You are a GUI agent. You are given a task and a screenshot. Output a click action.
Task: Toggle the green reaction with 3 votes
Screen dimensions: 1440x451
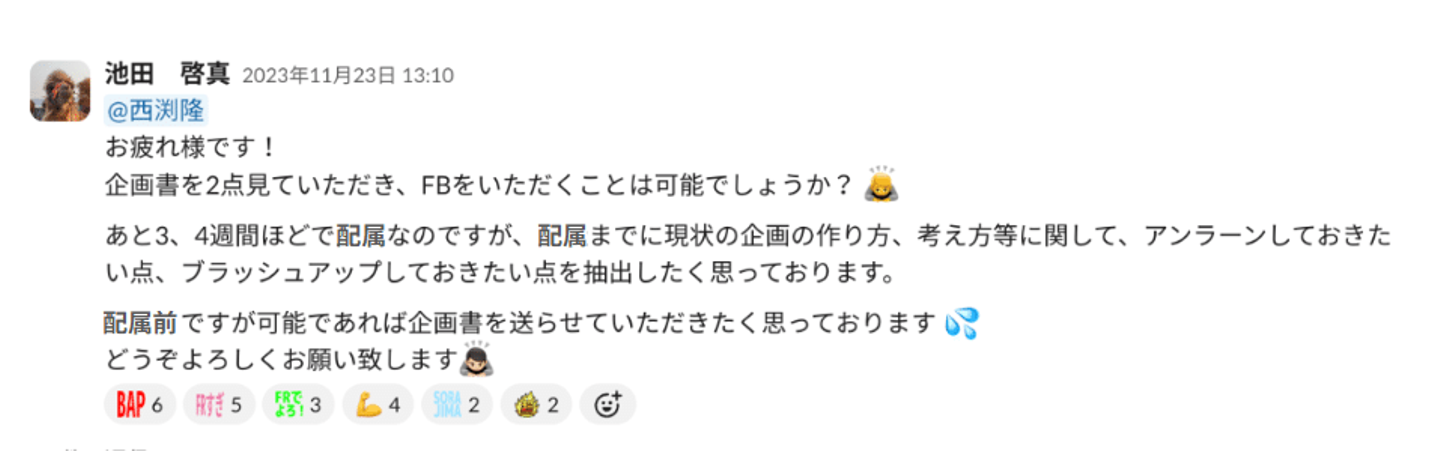point(297,405)
